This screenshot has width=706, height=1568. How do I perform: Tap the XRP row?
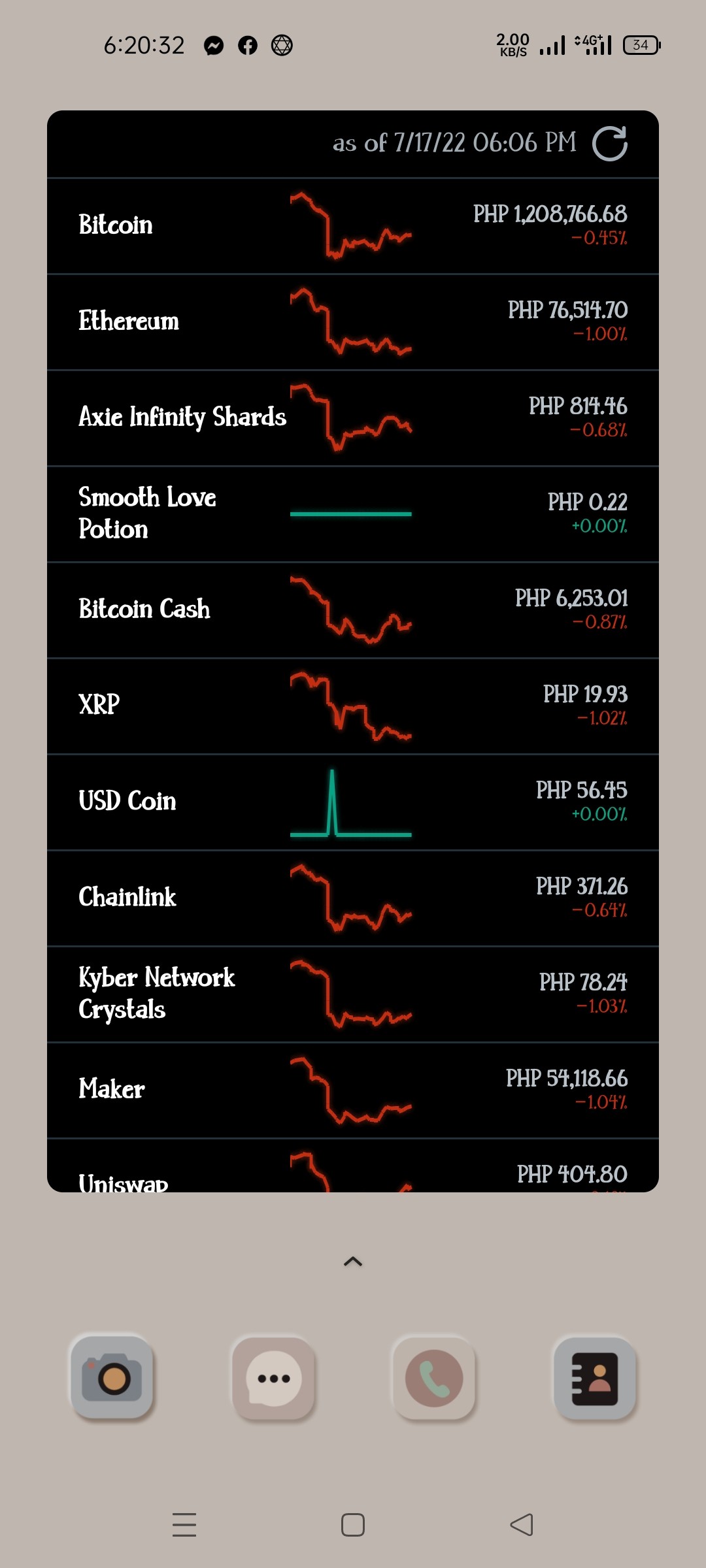pos(353,706)
